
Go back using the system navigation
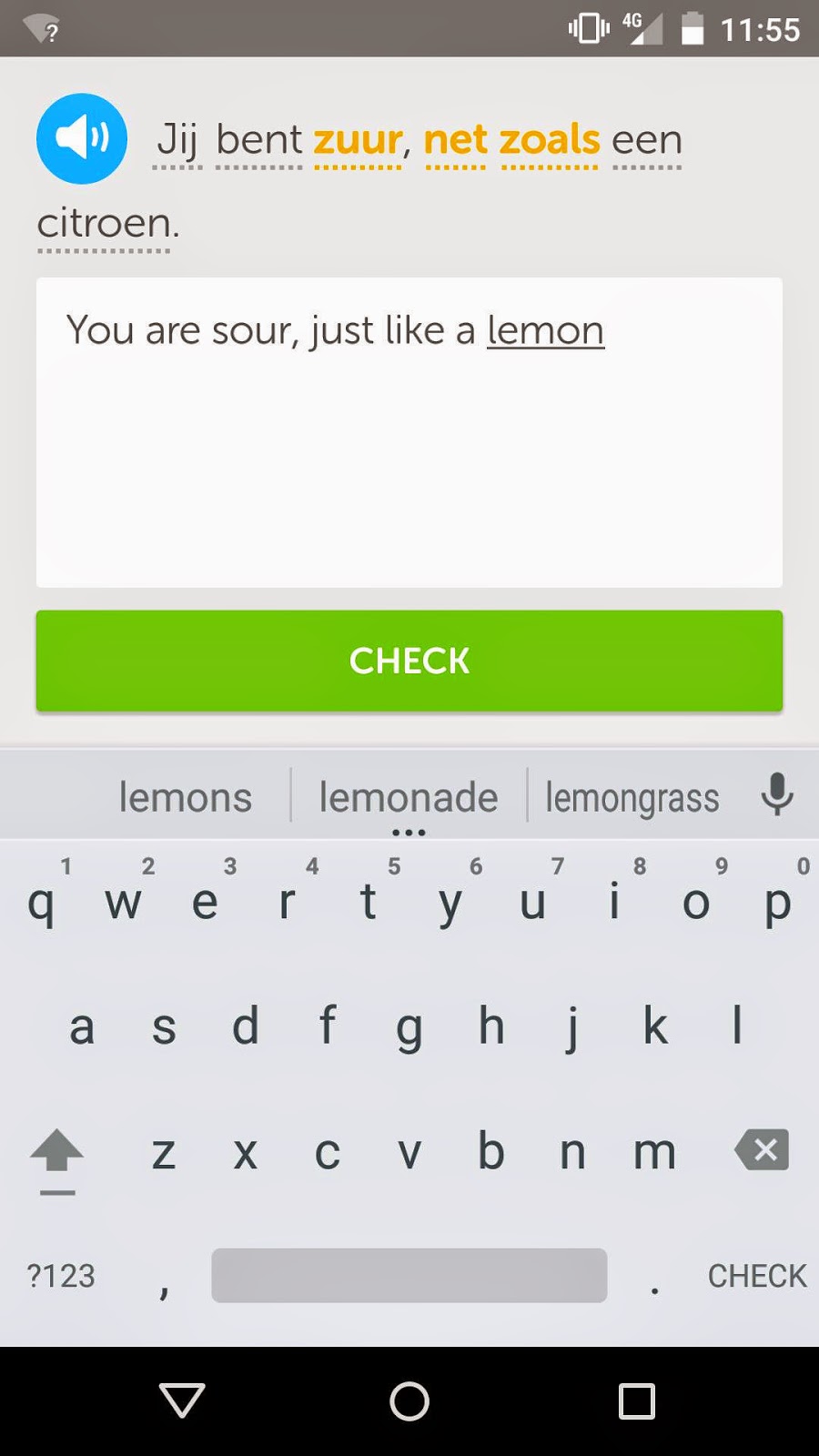click(x=182, y=1400)
